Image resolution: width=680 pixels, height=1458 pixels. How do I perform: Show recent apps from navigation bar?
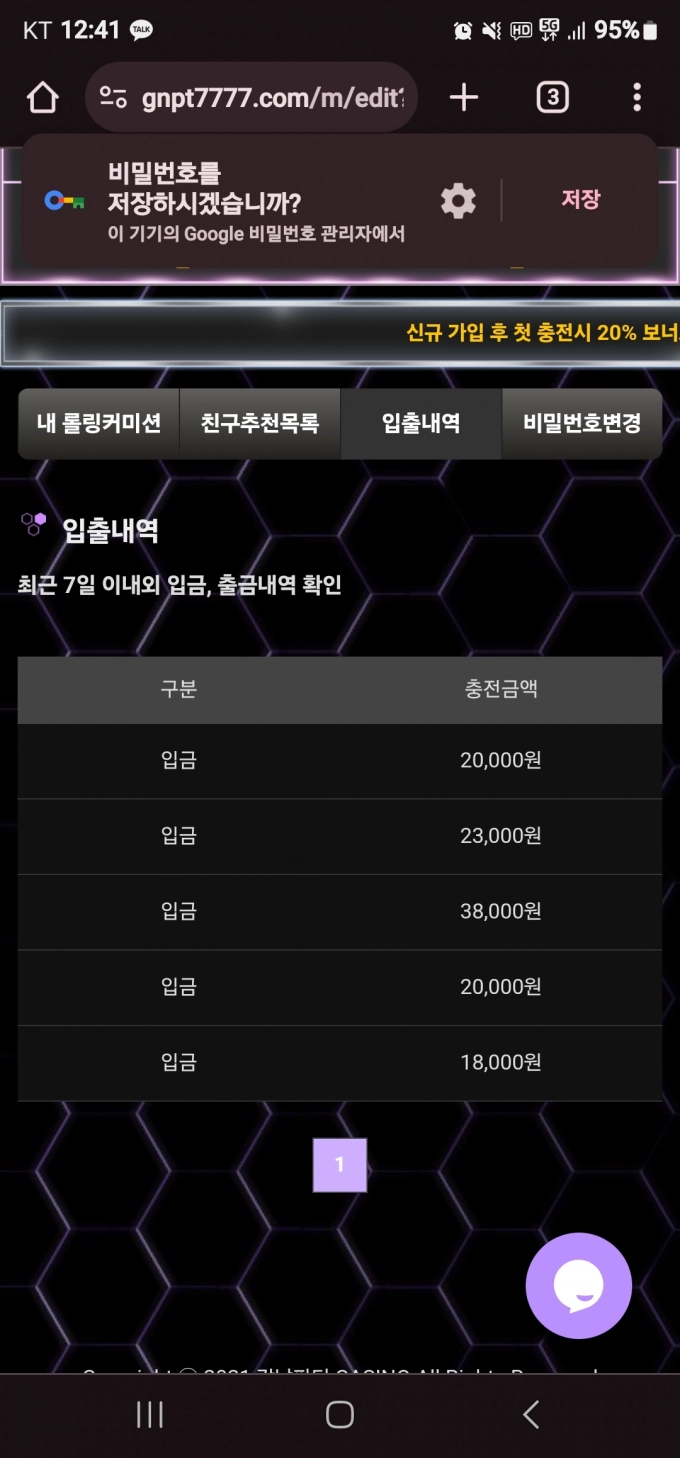pos(150,1414)
